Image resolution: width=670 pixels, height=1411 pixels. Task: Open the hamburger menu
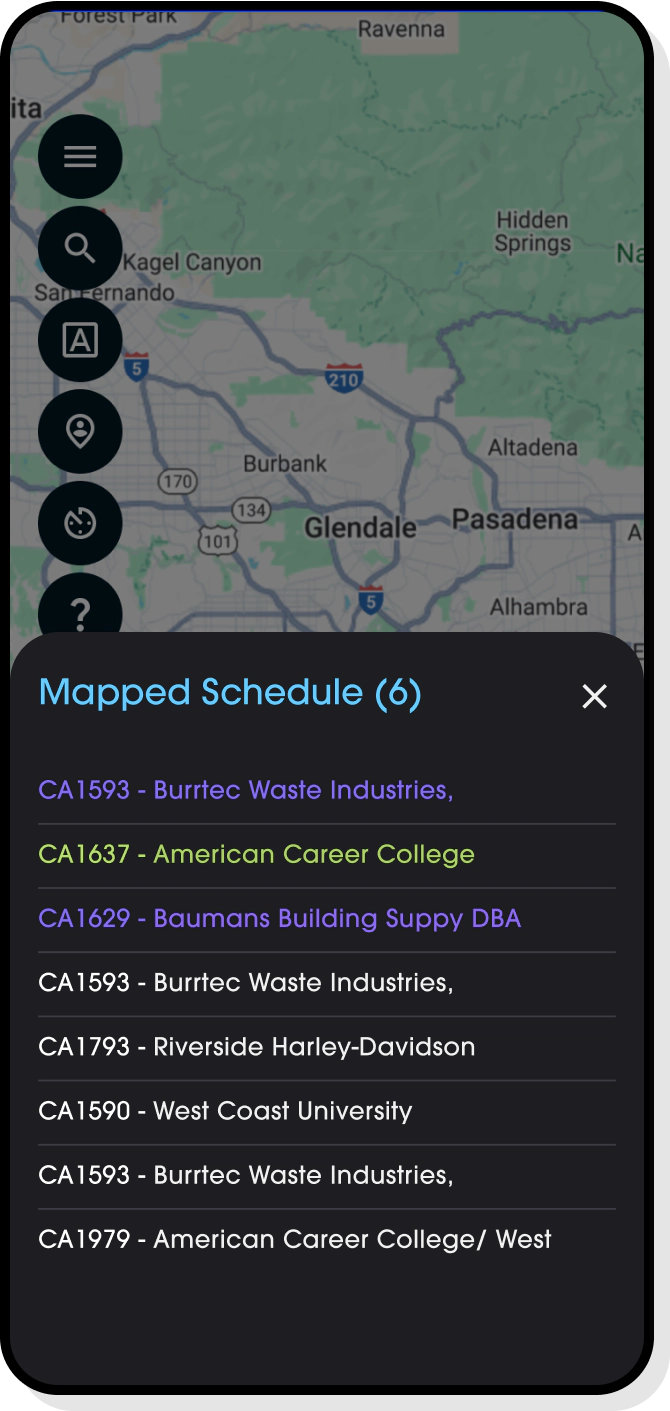click(x=80, y=157)
